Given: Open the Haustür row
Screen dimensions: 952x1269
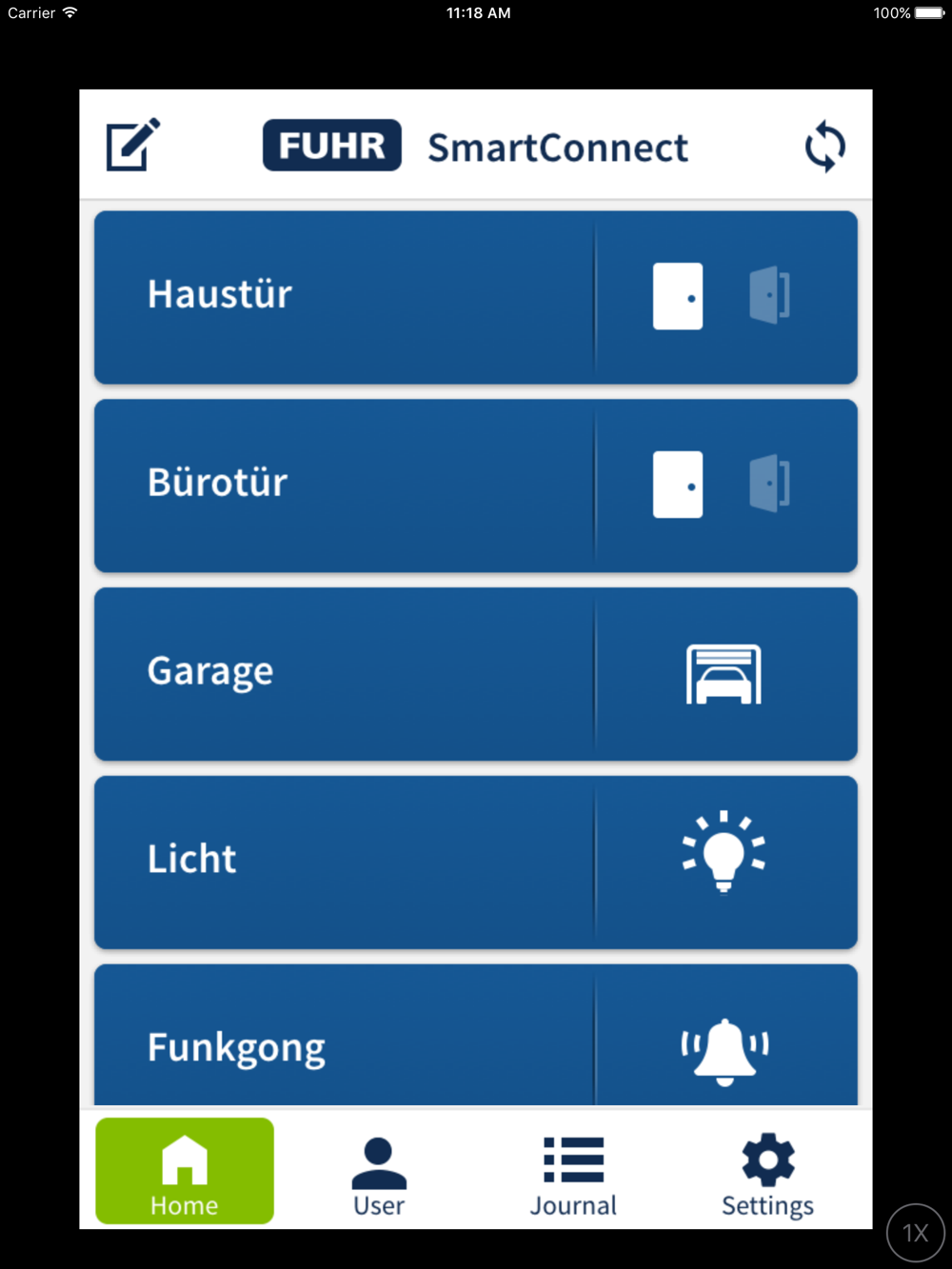Looking at the screenshot, I should pos(476,297).
